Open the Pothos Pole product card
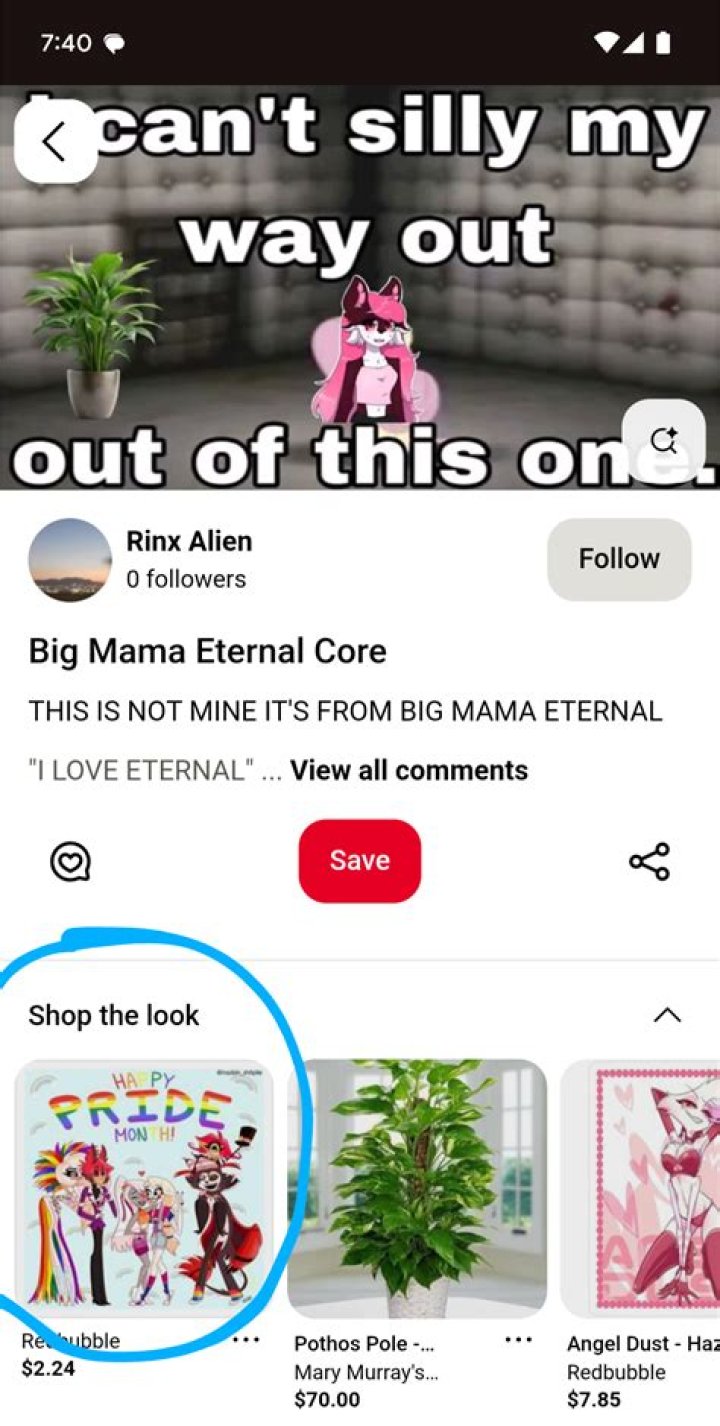720x1426 pixels. [x=417, y=1188]
